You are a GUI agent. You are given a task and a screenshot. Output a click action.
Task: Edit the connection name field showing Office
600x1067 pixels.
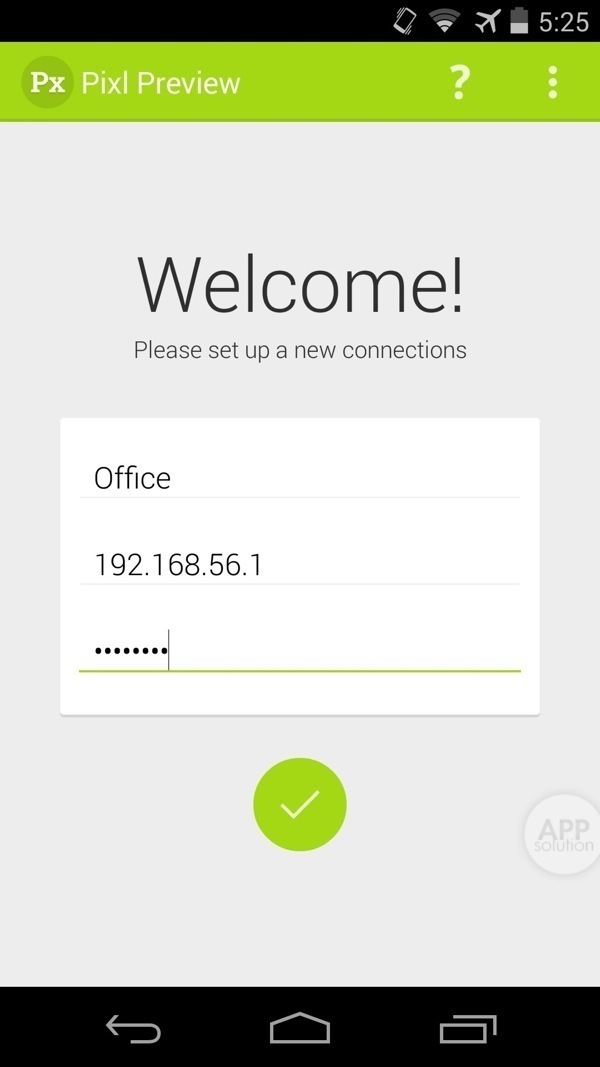pyautogui.click(x=299, y=478)
